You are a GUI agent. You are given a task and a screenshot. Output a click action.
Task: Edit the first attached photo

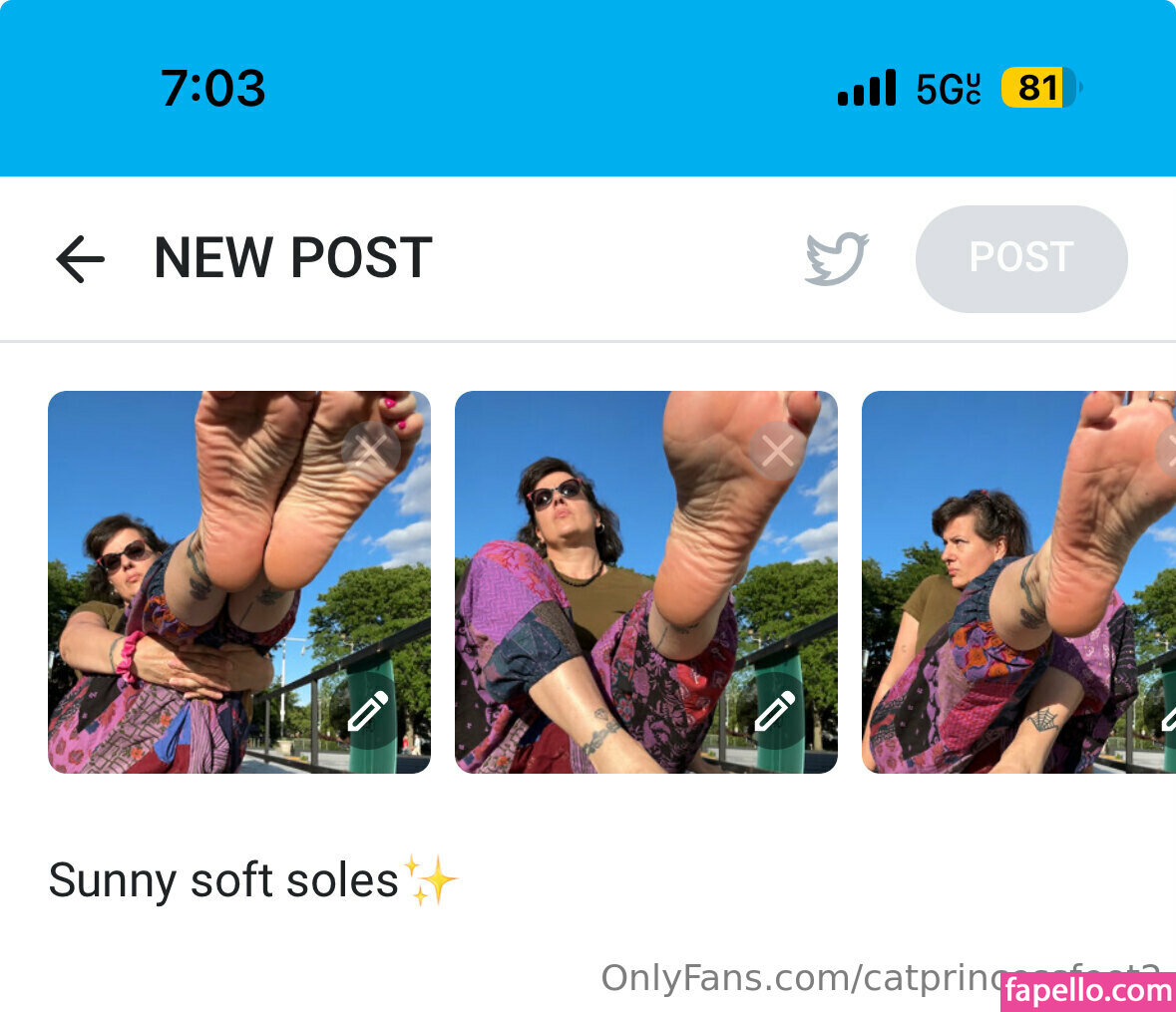click(368, 711)
